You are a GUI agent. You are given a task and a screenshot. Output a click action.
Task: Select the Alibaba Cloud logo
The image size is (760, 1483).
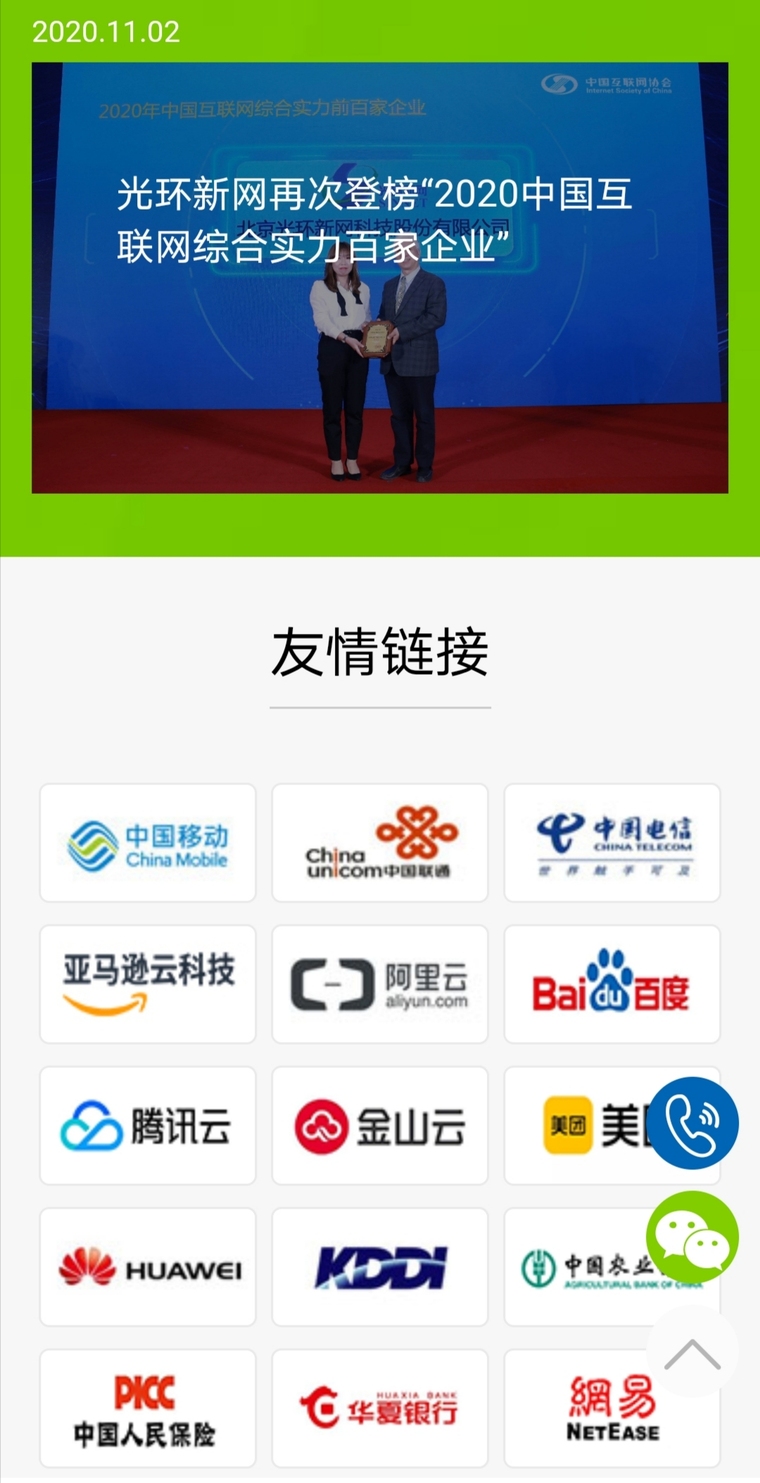(x=380, y=984)
